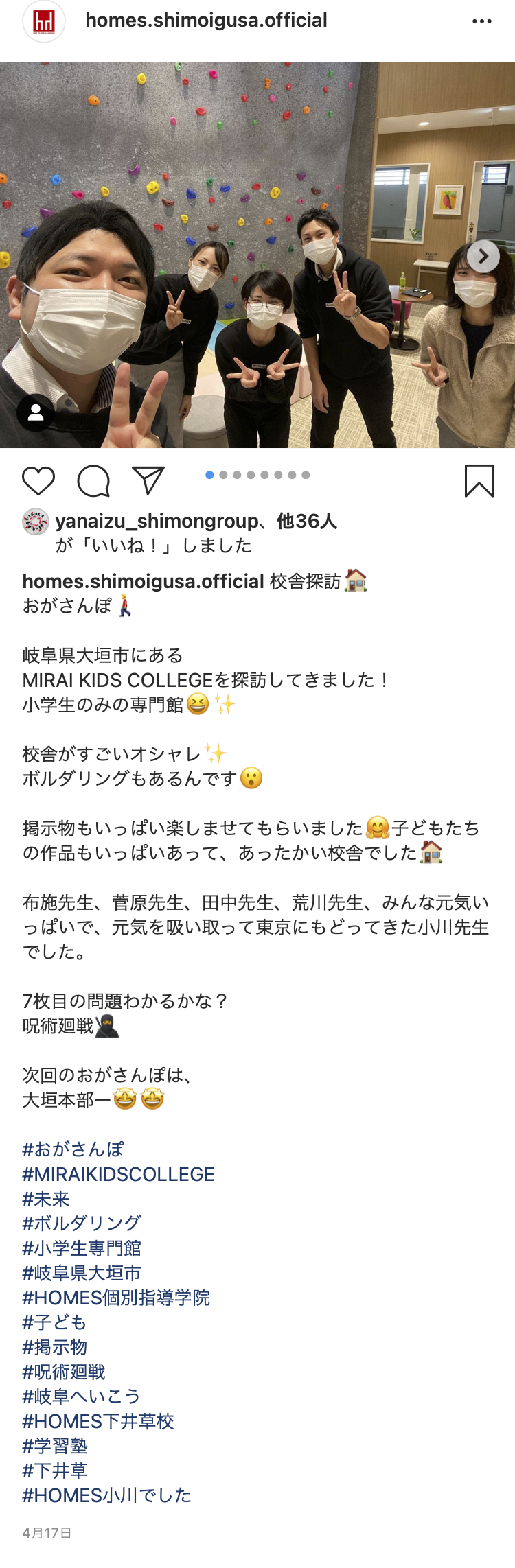Open hashtag #岐阜県大垣市
Image resolution: width=515 pixels, height=1568 pixels.
coord(82,1273)
